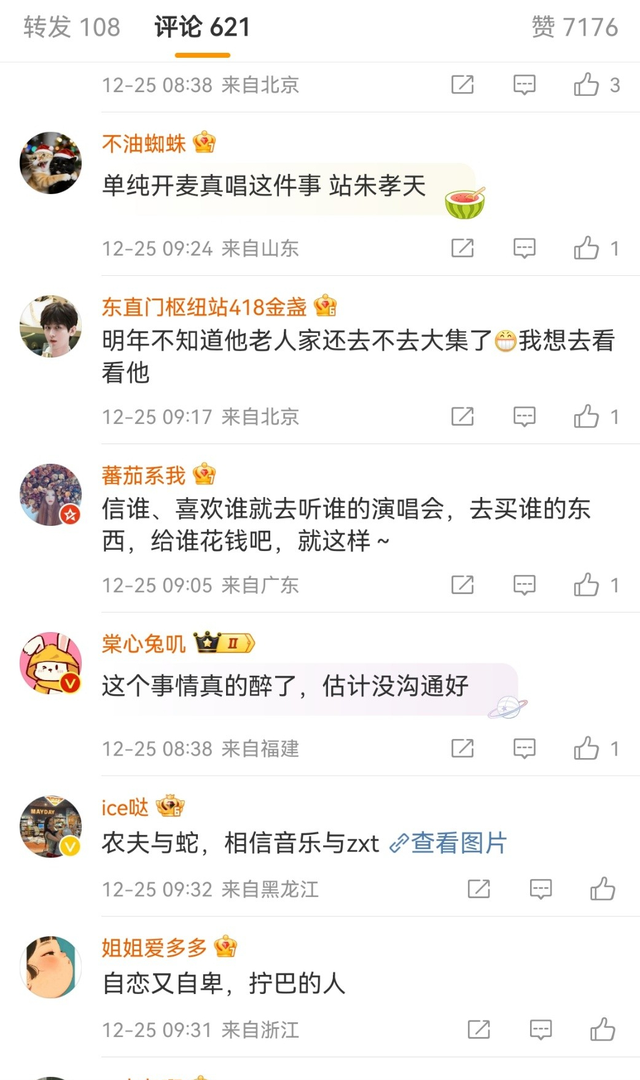This screenshot has width=640, height=1080.
Task: Open ice哒's profile by username
Action: click(x=125, y=807)
